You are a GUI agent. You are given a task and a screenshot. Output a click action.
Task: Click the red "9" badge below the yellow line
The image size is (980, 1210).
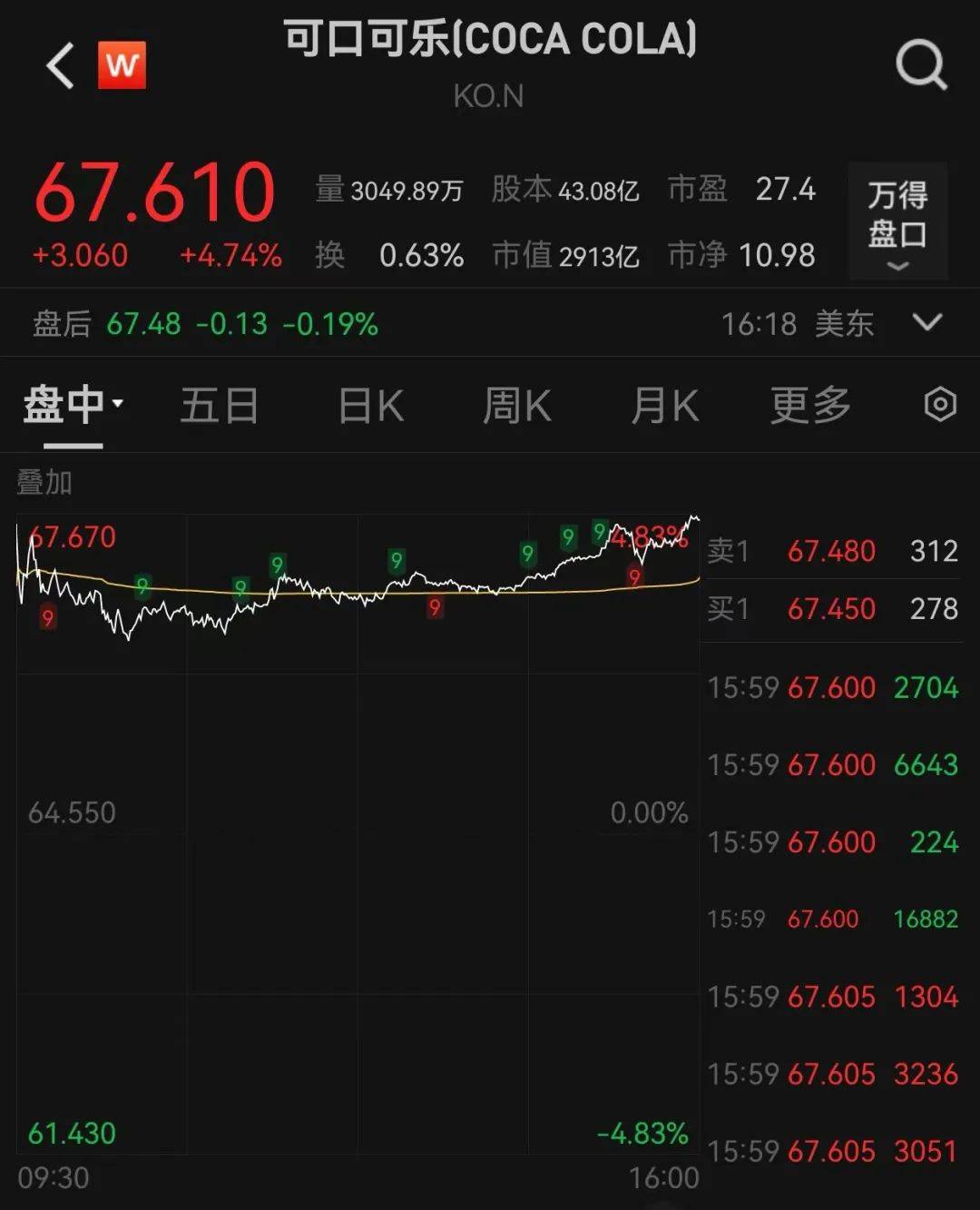pos(435,605)
